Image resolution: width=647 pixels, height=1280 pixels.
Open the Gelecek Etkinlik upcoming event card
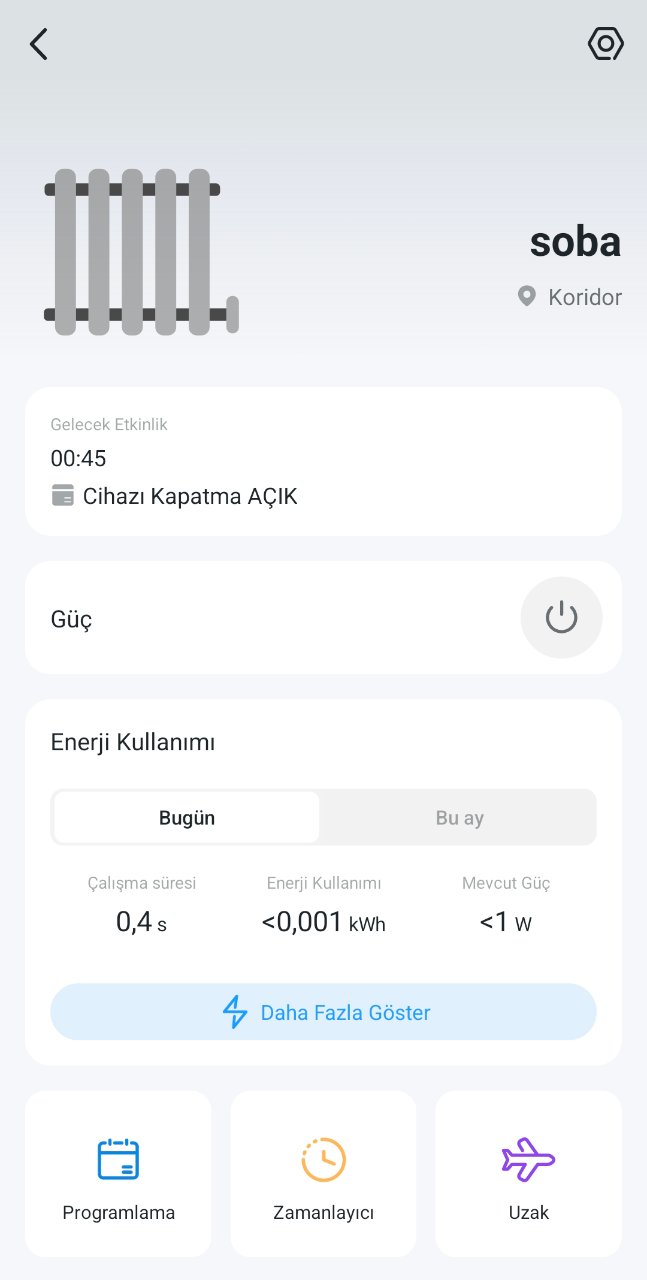coord(323,461)
